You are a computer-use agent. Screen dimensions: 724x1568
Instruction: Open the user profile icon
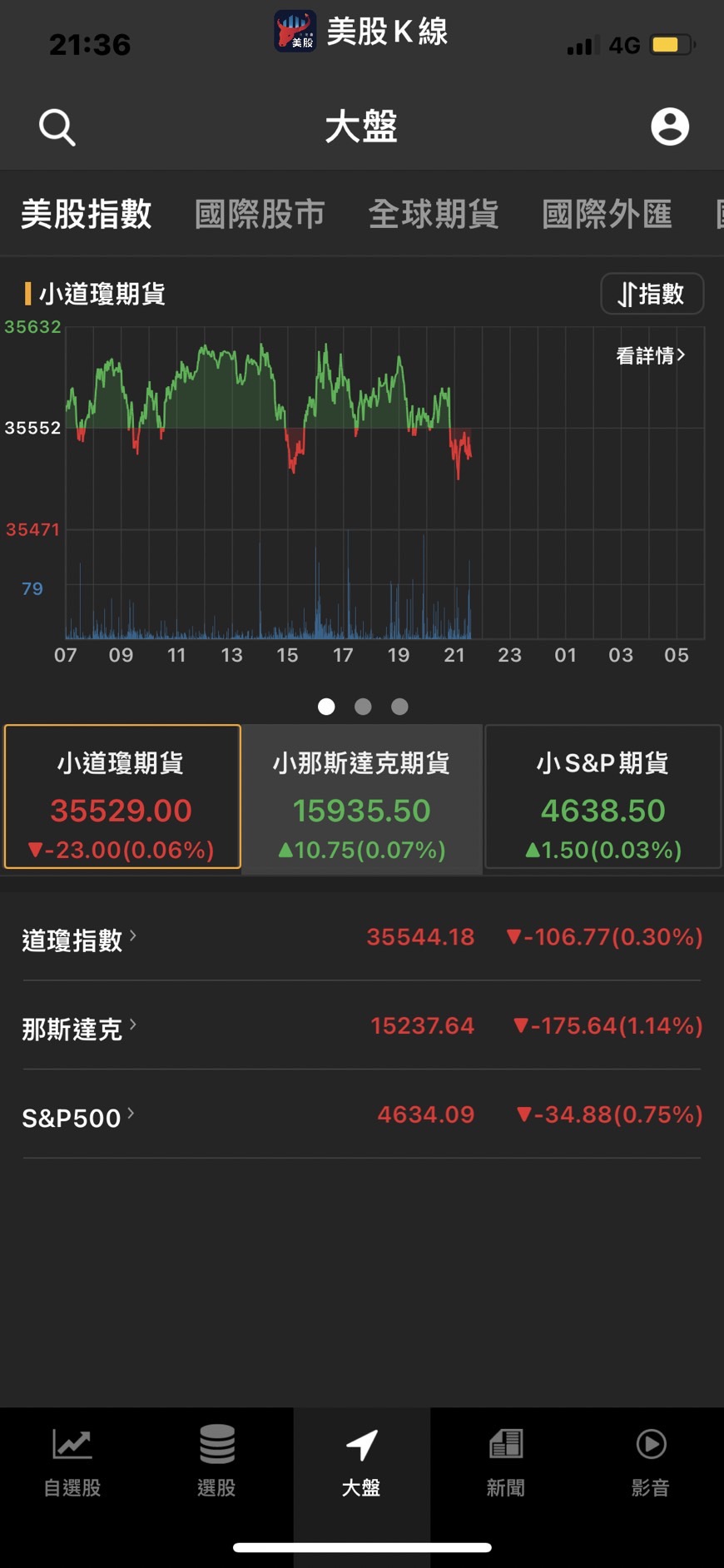point(671,127)
